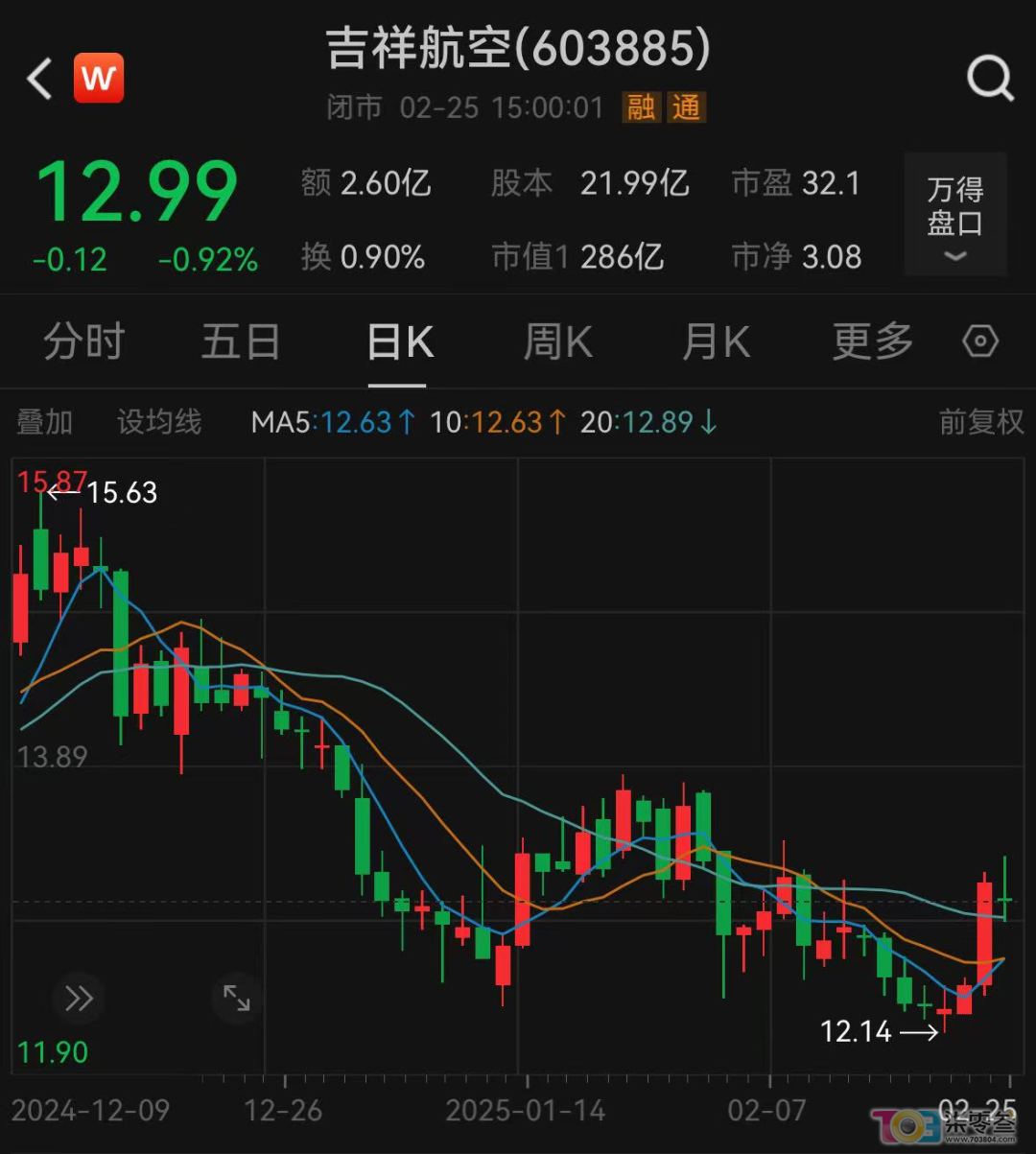Open the 更多 chart options
The height and width of the screenshot is (1154, 1036).
click(871, 341)
